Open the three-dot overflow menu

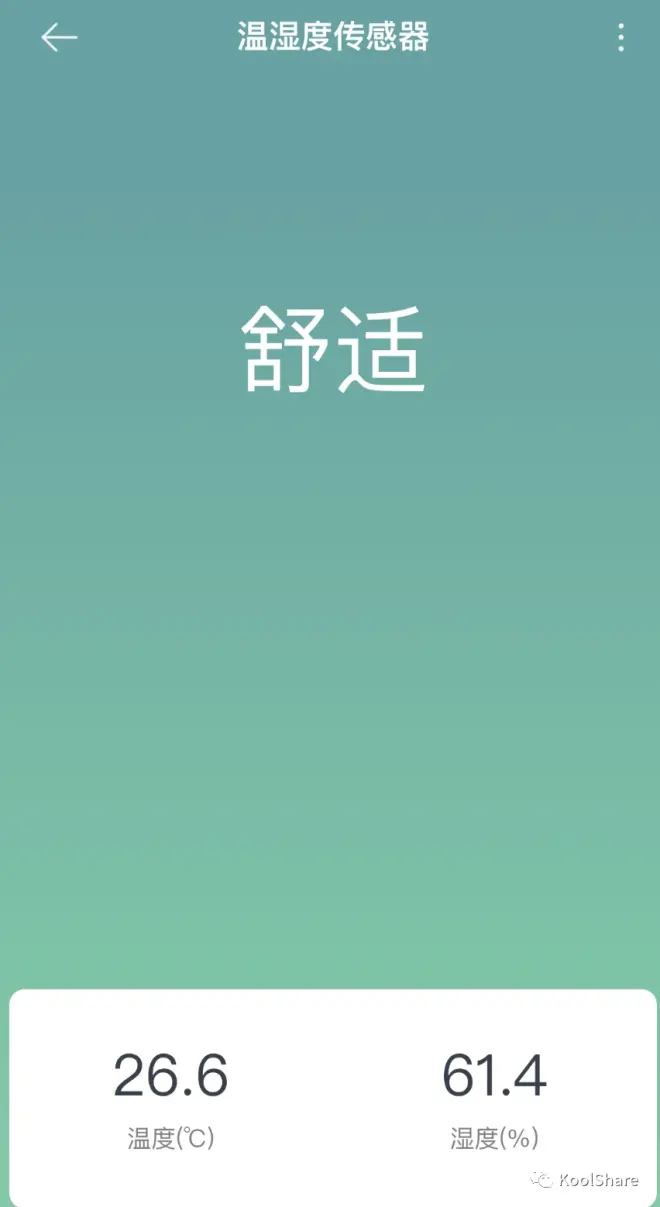click(x=621, y=38)
